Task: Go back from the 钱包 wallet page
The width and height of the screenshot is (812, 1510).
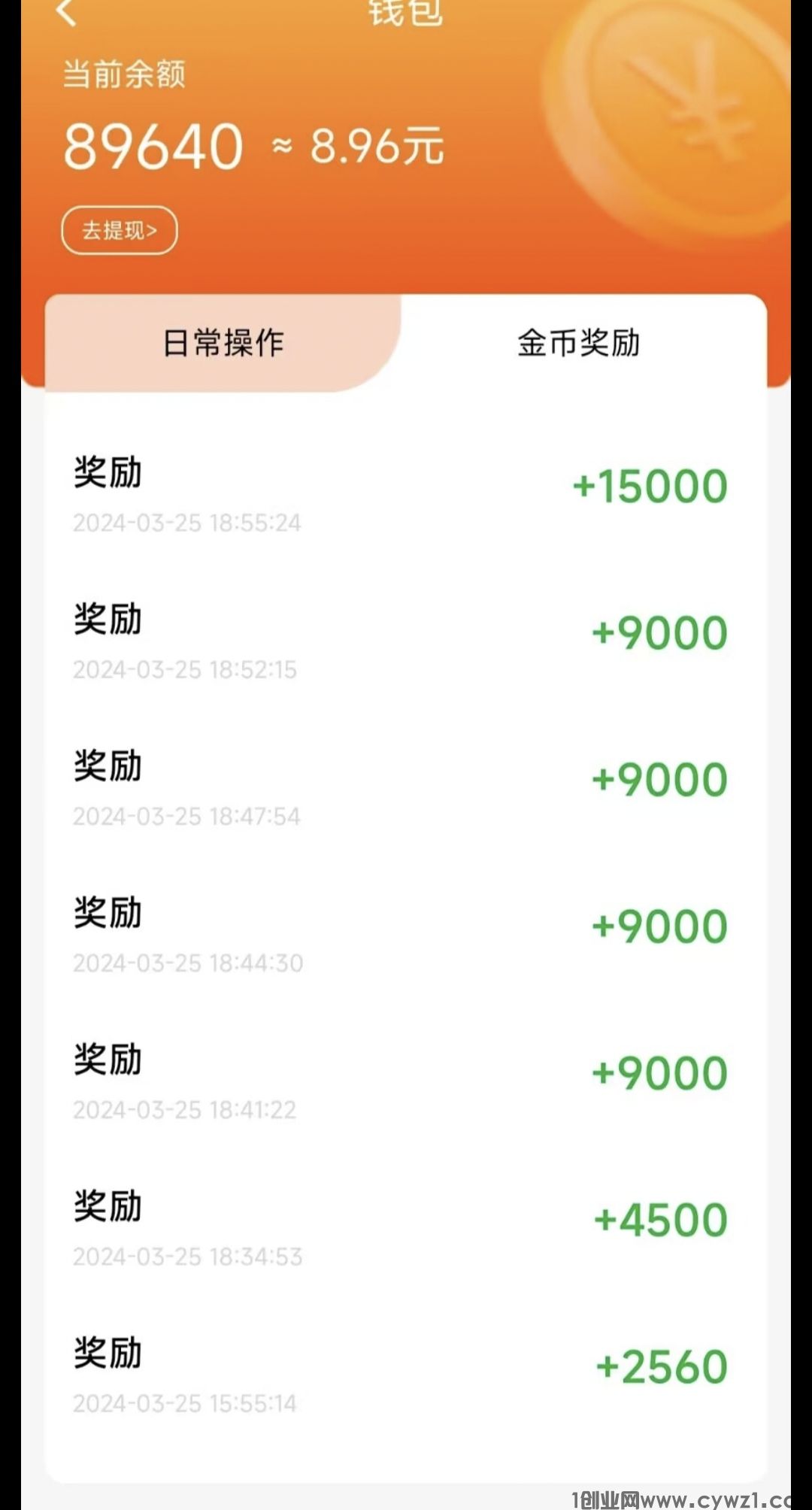Action: click(x=68, y=12)
